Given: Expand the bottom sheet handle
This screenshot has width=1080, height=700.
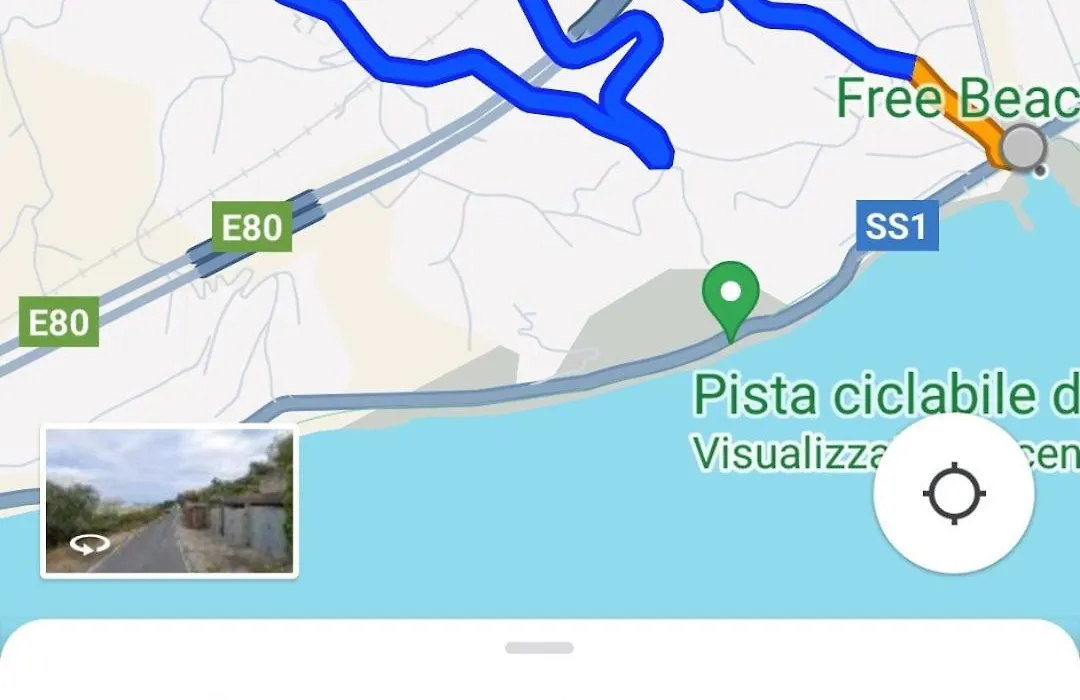Looking at the screenshot, I should click(539, 648).
